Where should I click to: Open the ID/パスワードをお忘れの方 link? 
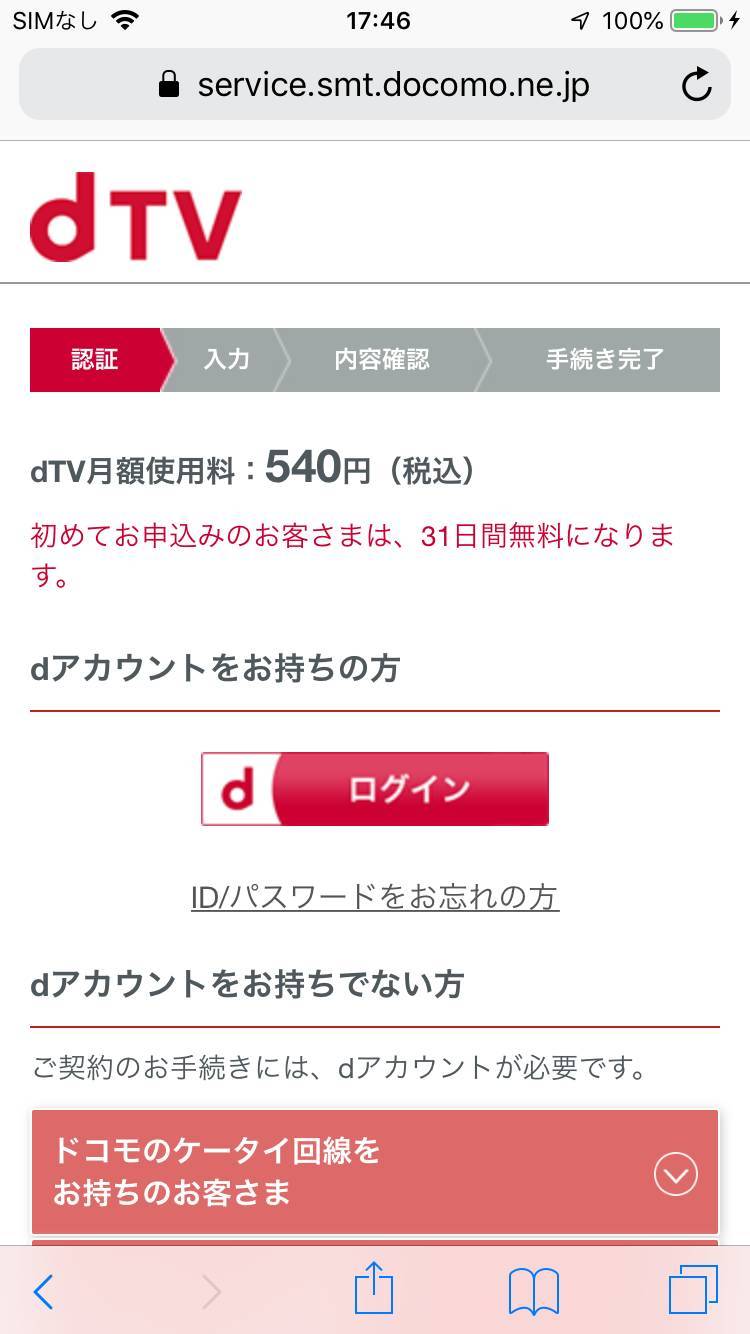tap(375, 897)
